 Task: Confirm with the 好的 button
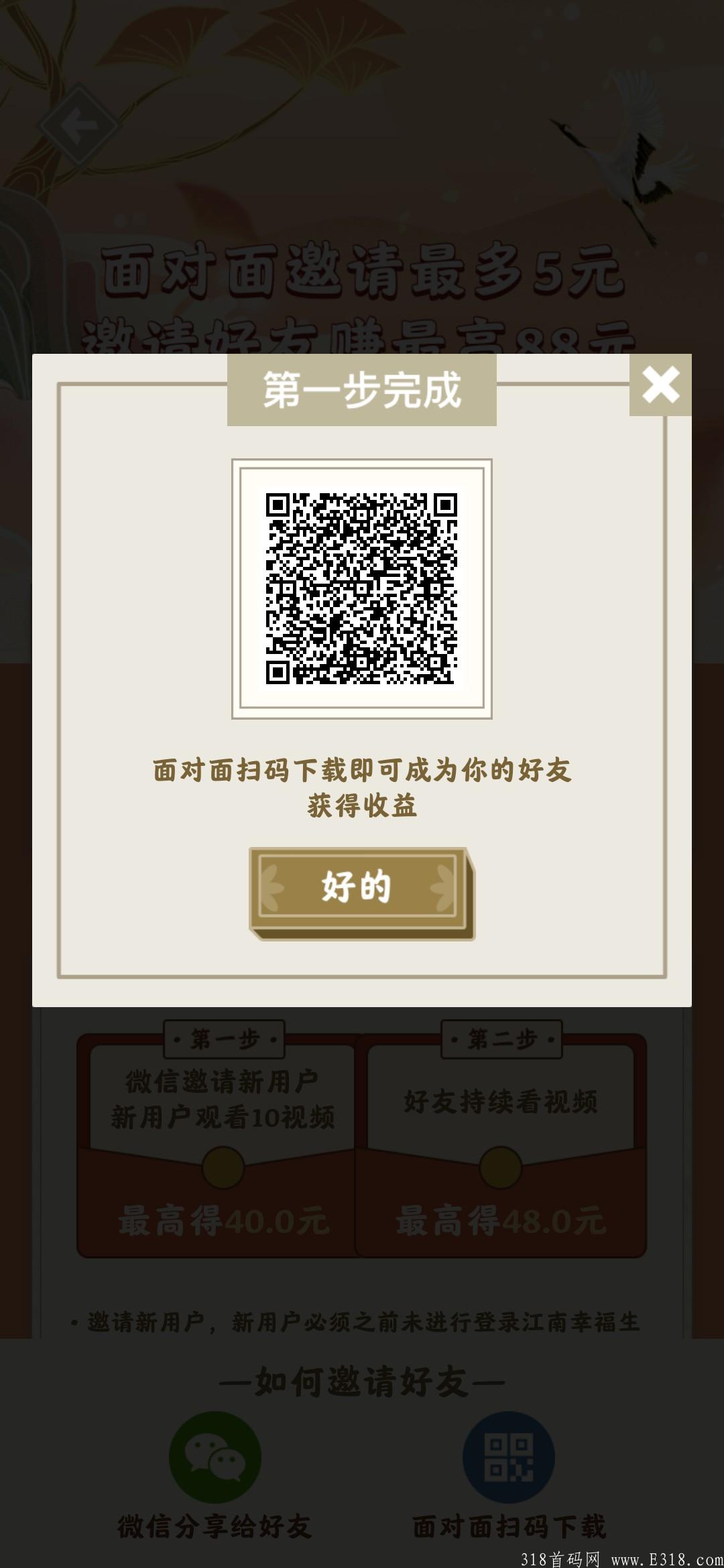361,893
